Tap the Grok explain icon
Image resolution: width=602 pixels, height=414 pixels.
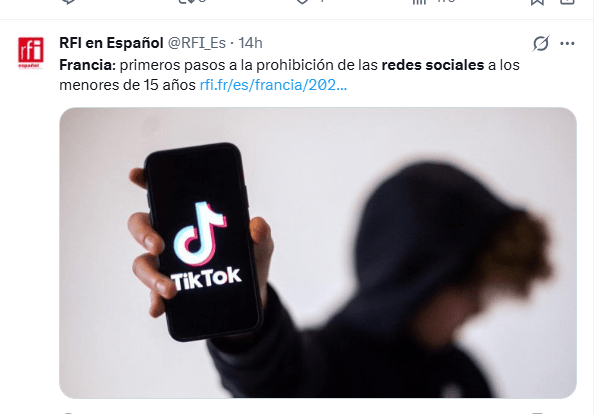pos(541,44)
